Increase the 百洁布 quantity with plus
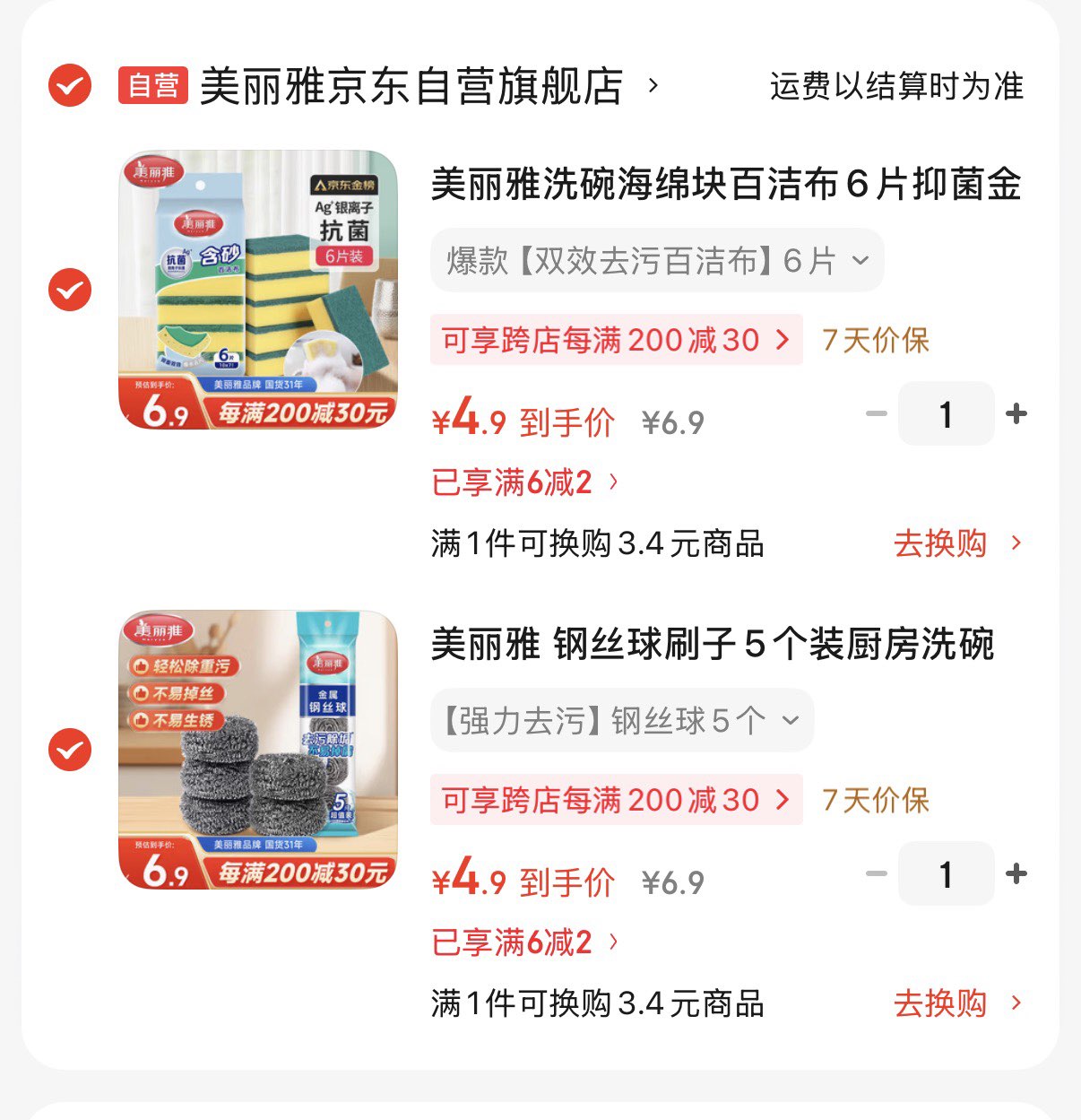 (x=1016, y=413)
